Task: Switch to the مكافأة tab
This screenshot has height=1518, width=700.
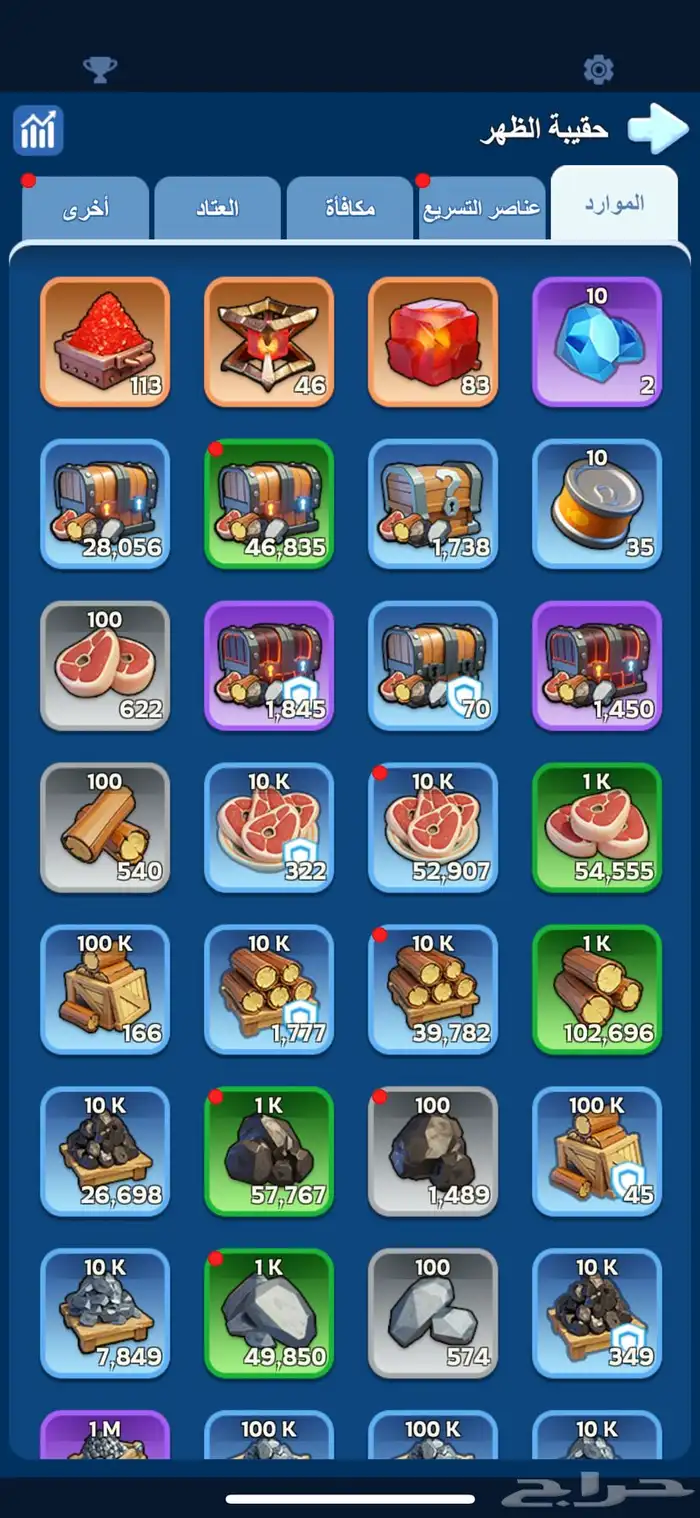Action: (350, 208)
